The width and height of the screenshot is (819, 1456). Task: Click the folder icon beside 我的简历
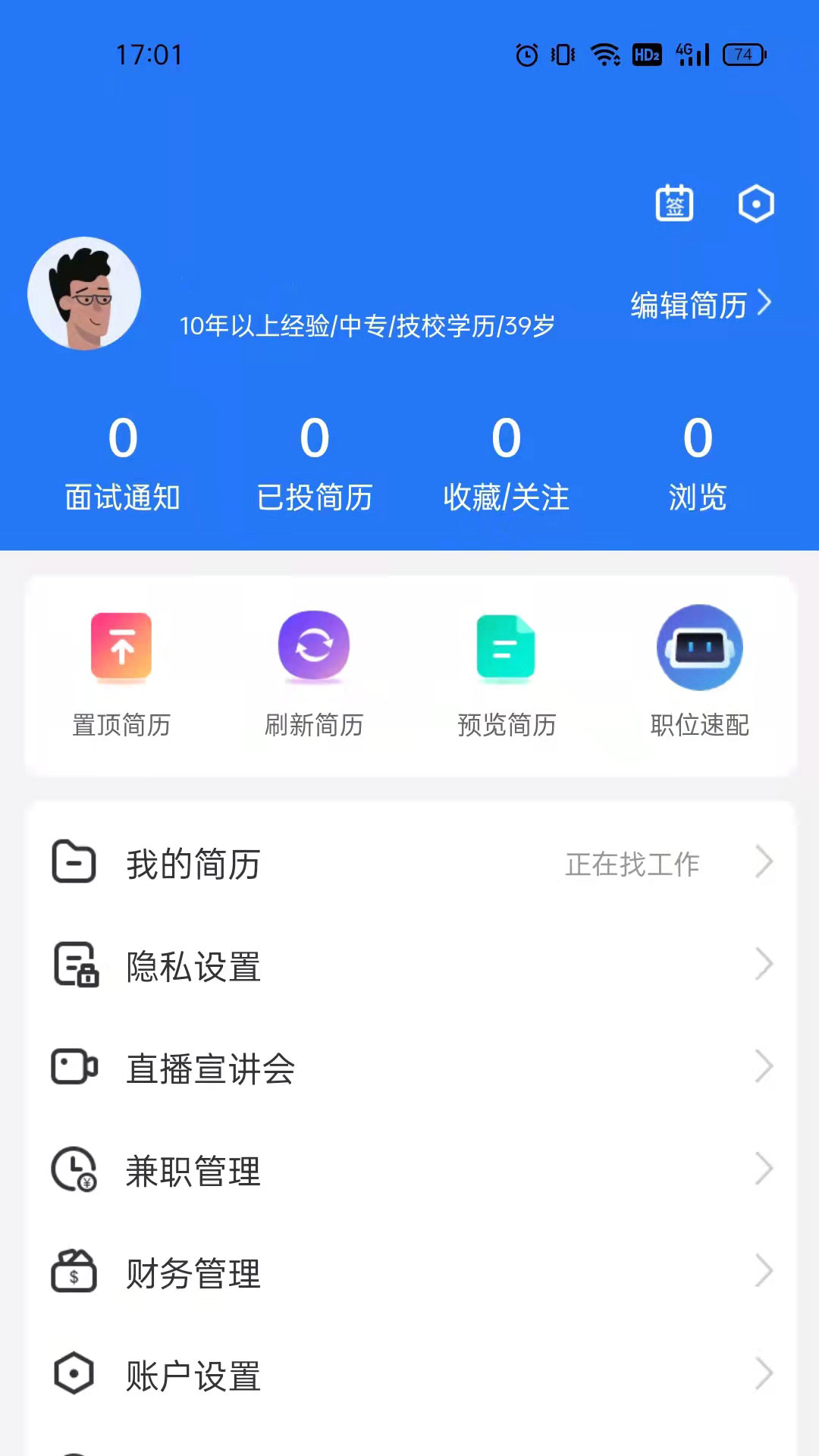[74, 862]
